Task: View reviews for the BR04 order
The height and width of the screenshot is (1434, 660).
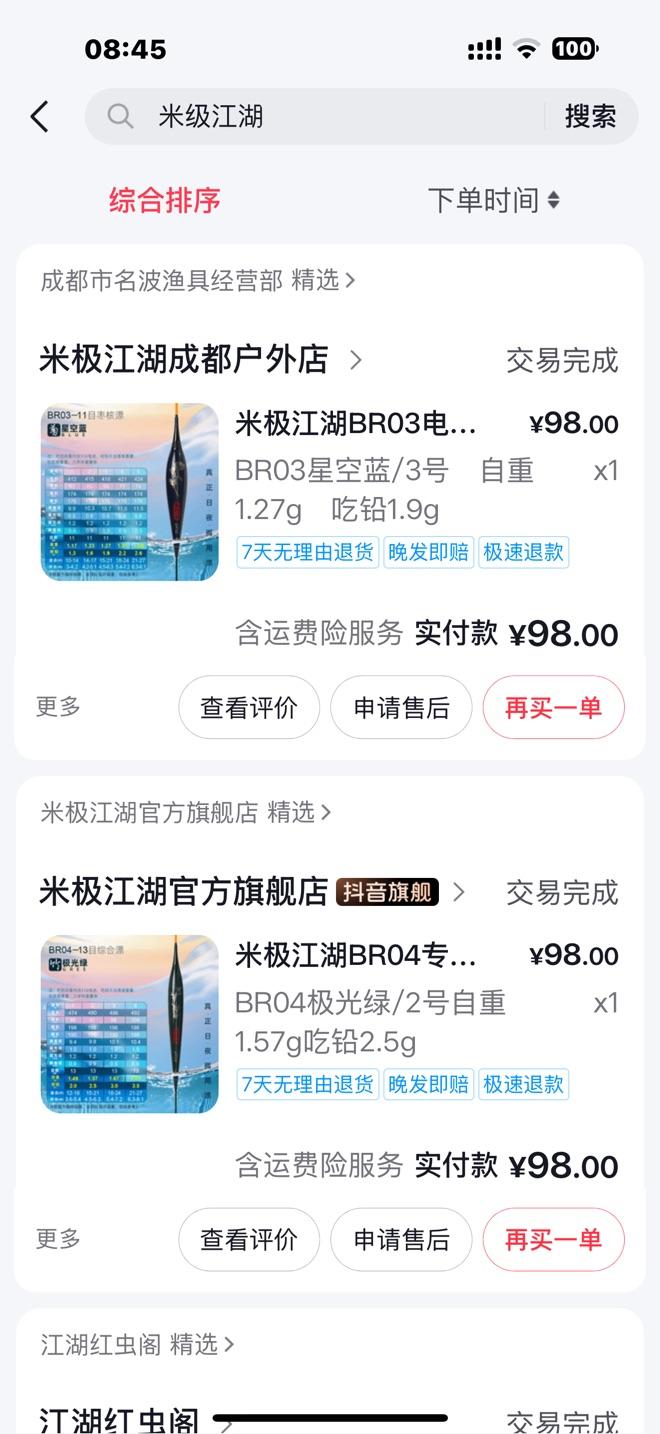Action: [249, 1240]
